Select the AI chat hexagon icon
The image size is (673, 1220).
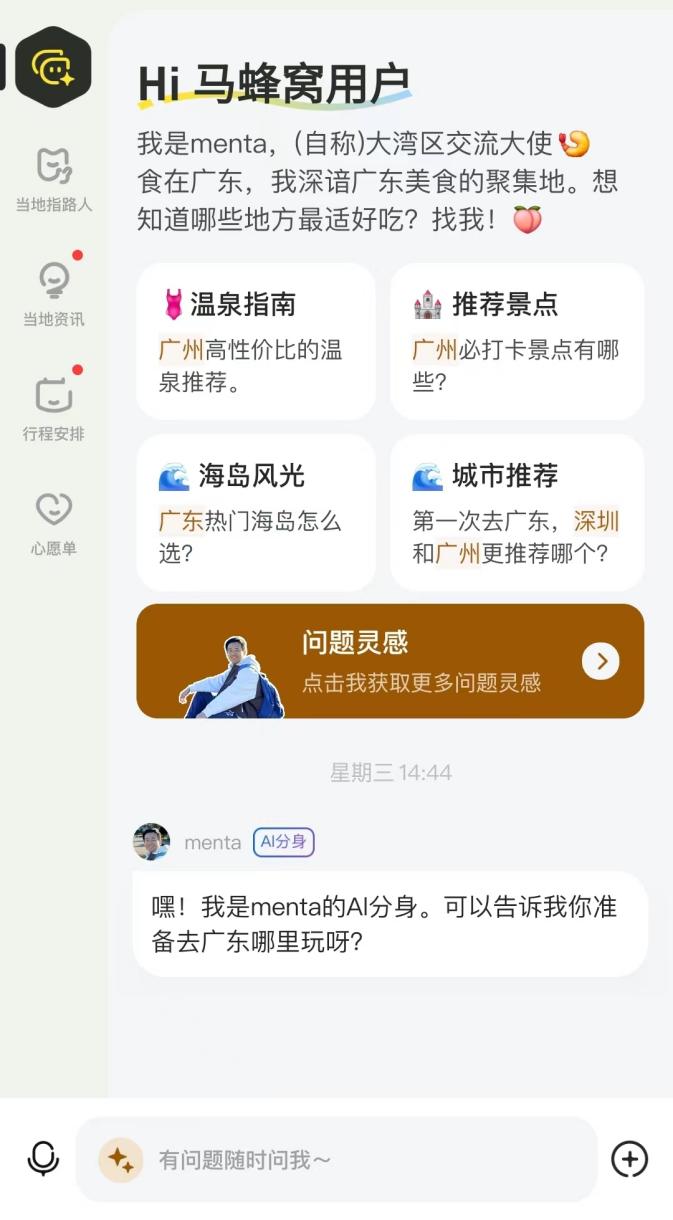53,67
